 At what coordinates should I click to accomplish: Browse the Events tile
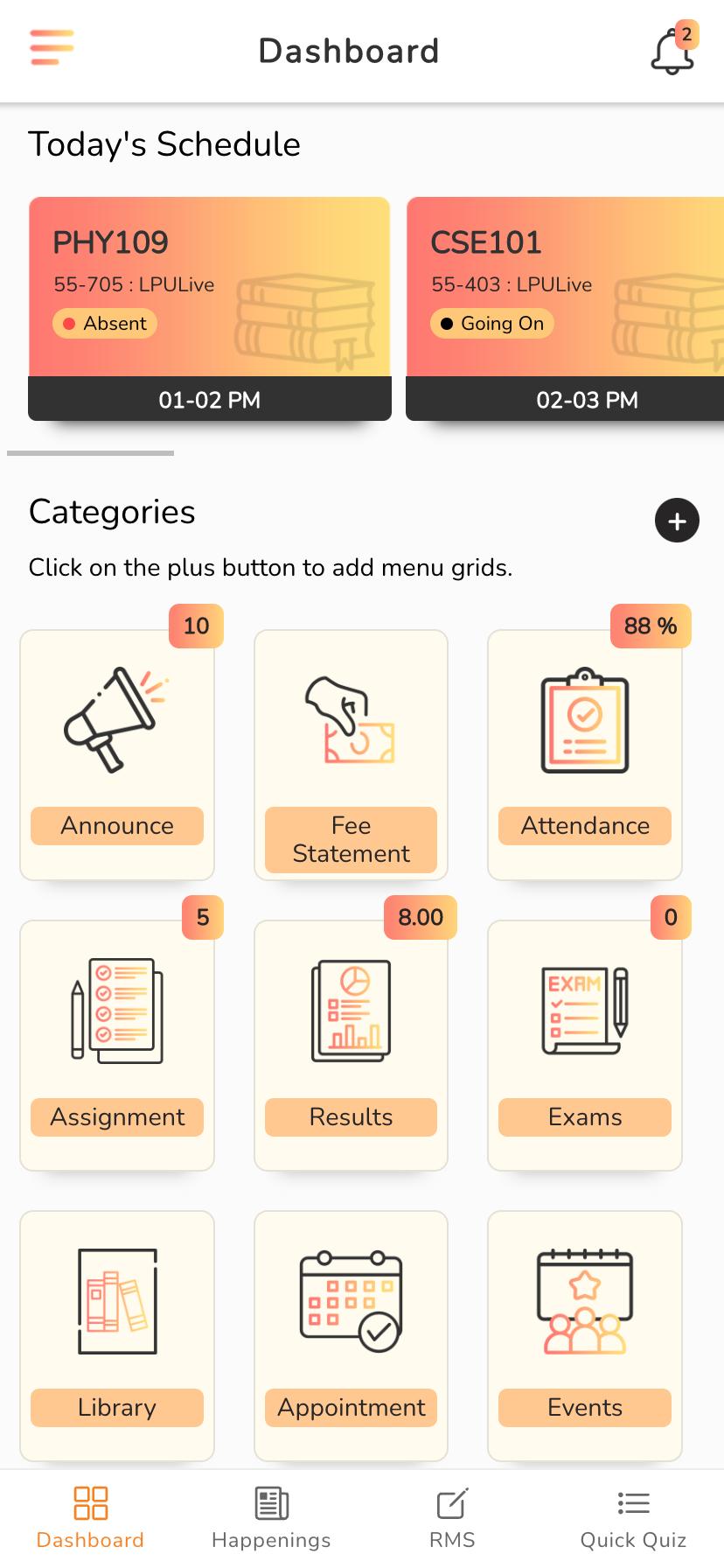tap(584, 1335)
